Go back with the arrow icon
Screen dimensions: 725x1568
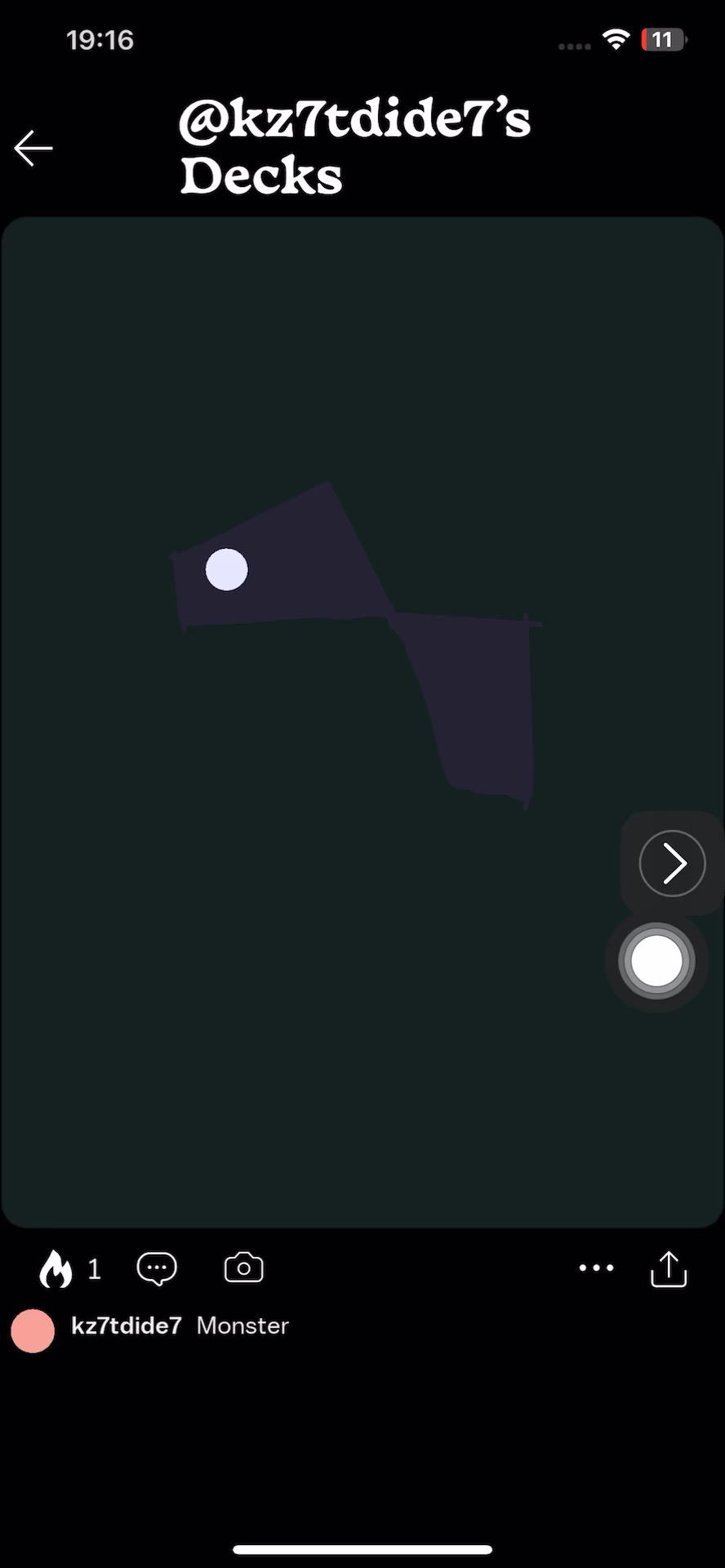pos(33,149)
